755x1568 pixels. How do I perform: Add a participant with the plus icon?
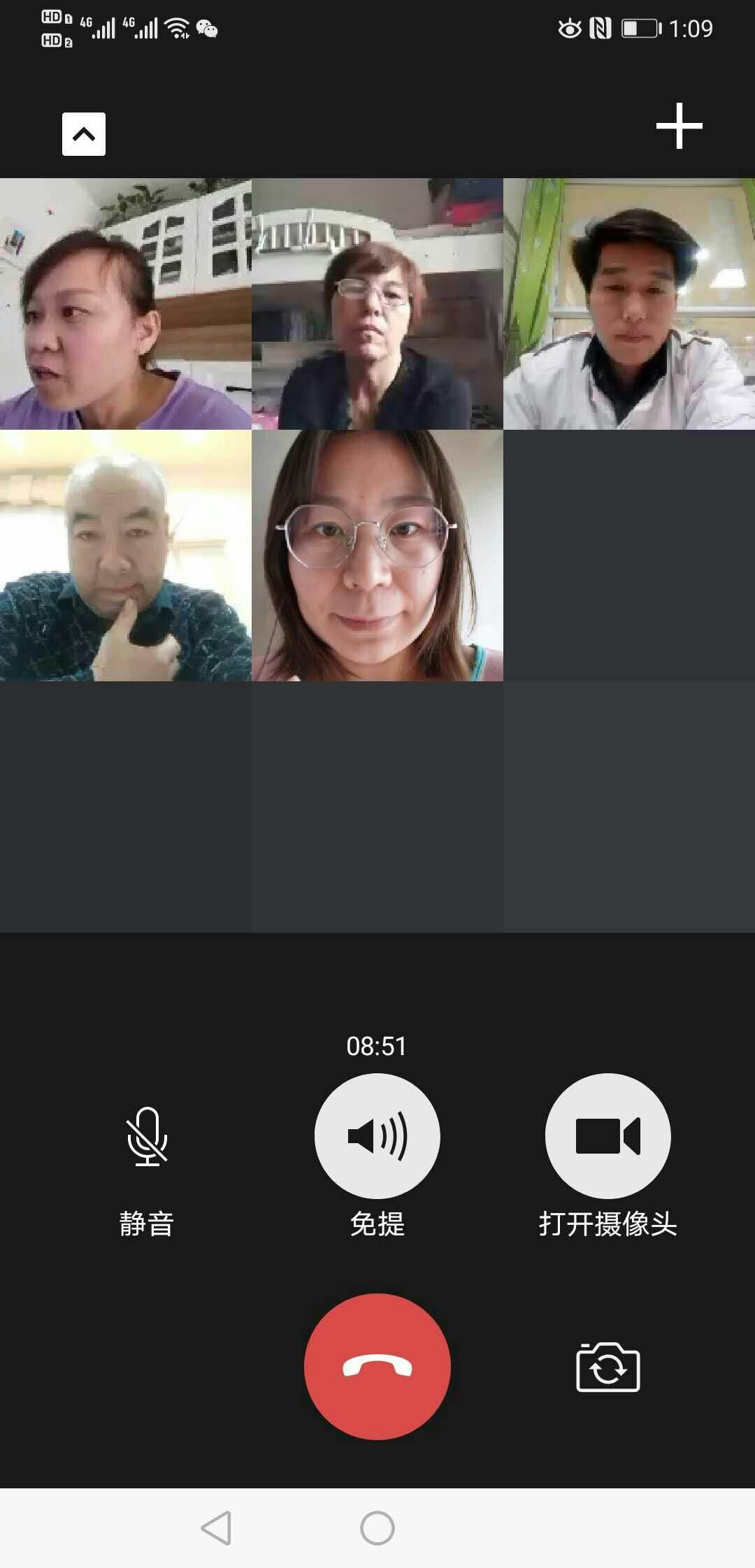click(679, 126)
